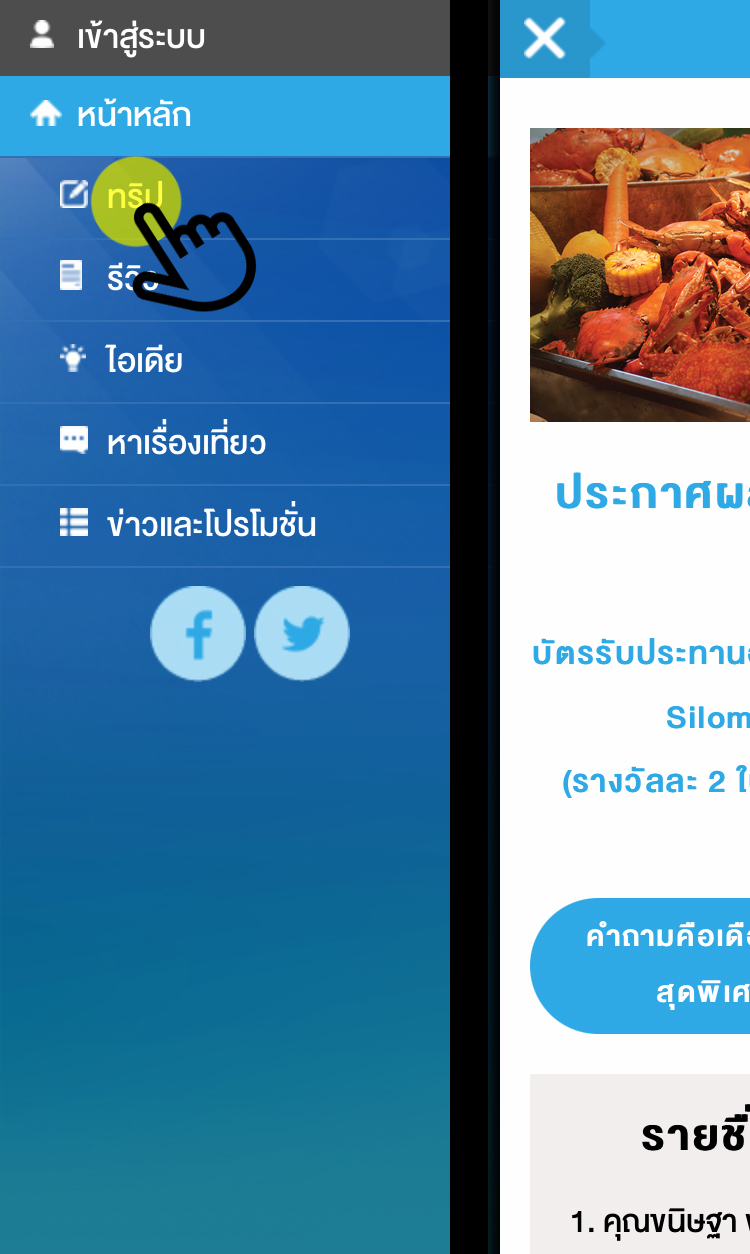Close the side drawer with X
Viewport: 750px width, 1254px height.
coord(545,39)
